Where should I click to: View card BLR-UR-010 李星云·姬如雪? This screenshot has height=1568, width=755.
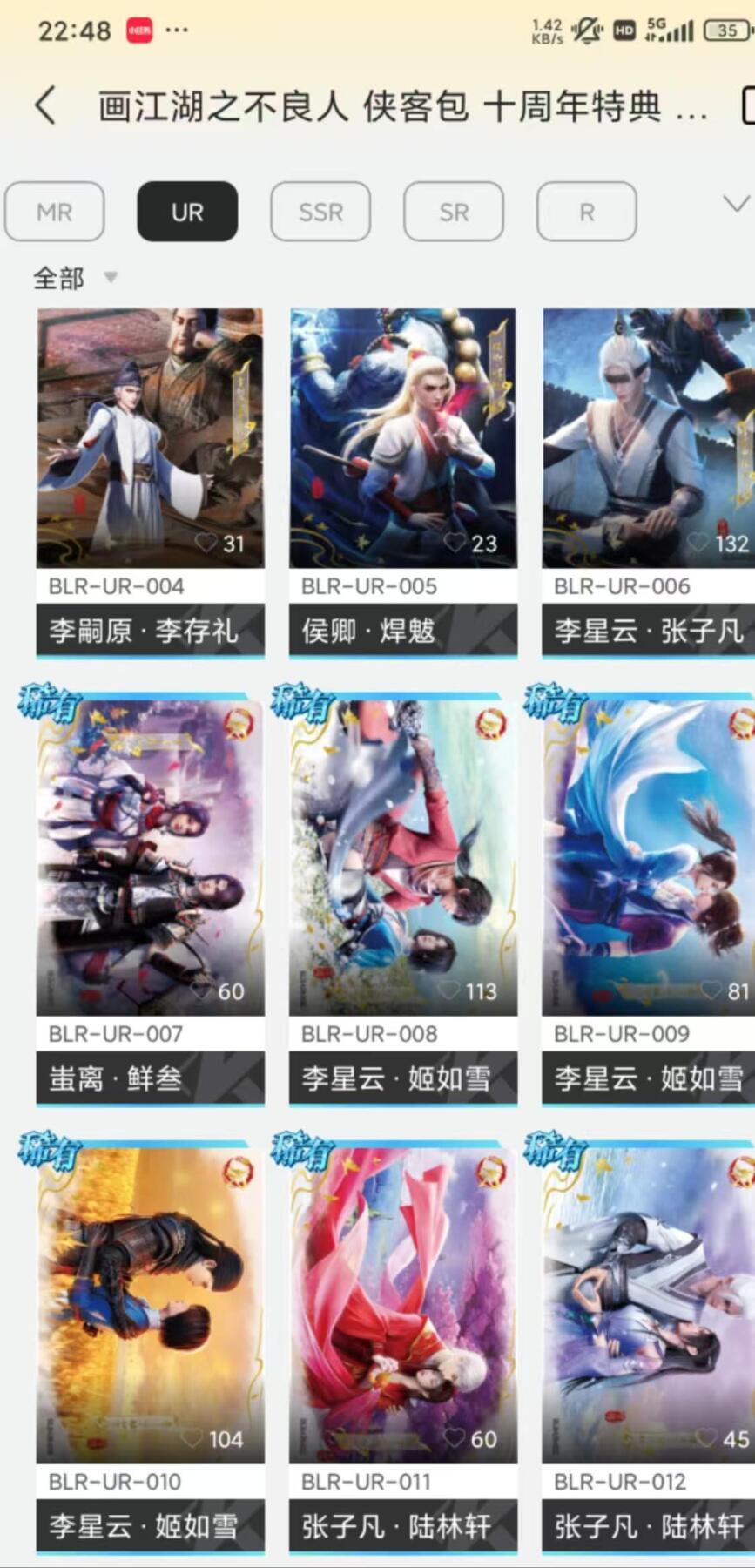click(x=150, y=1305)
